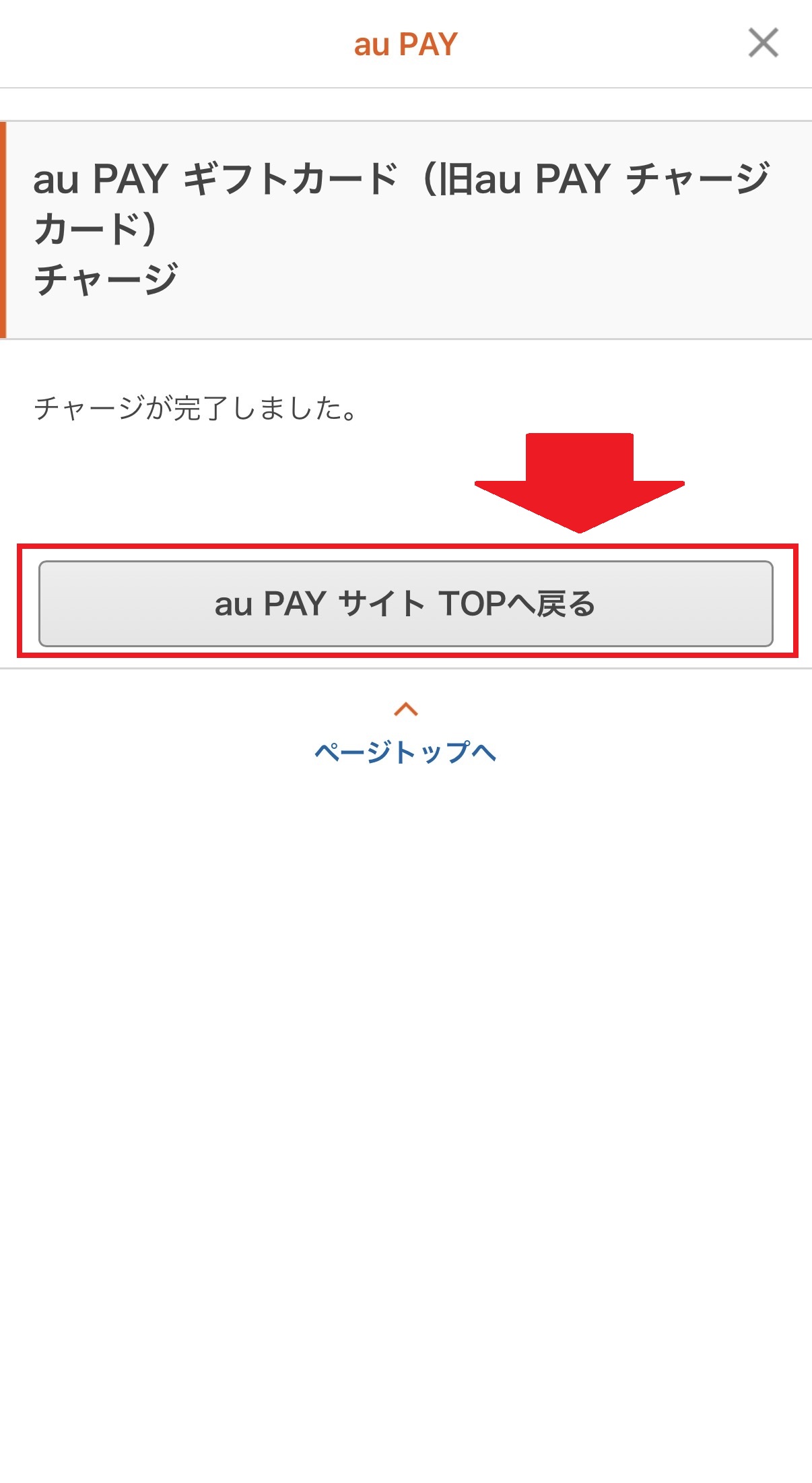Screen dimensions: 812x1483
Task: Jump to page top via ページトップへ
Action: pos(405,750)
